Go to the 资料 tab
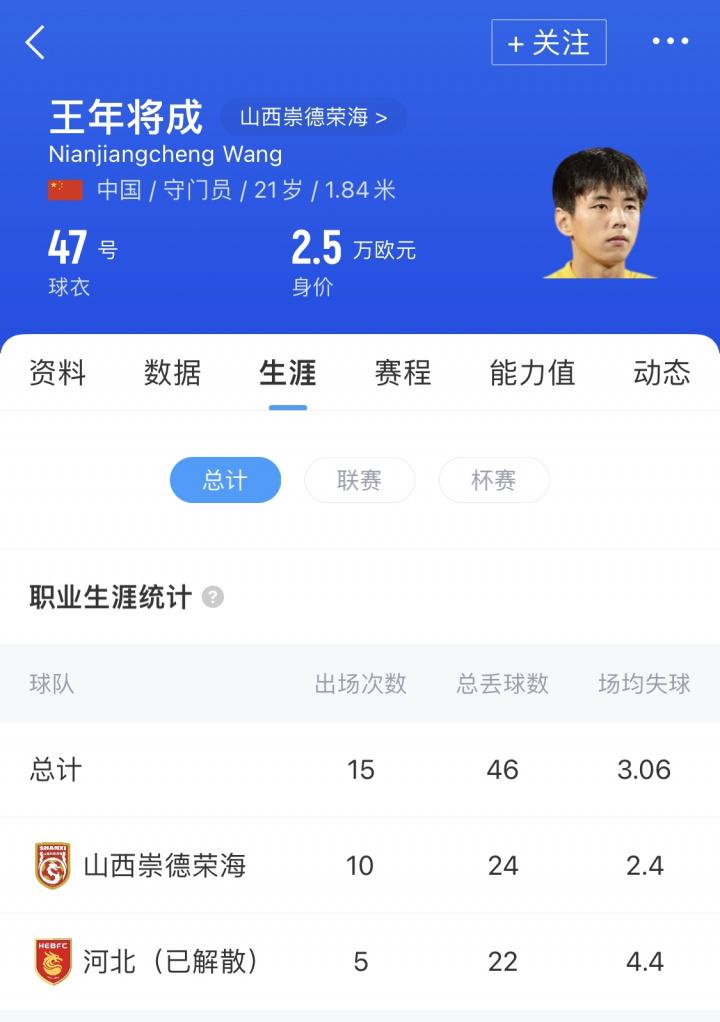The width and height of the screenshot is (720, 1022). tap(56, 373)
